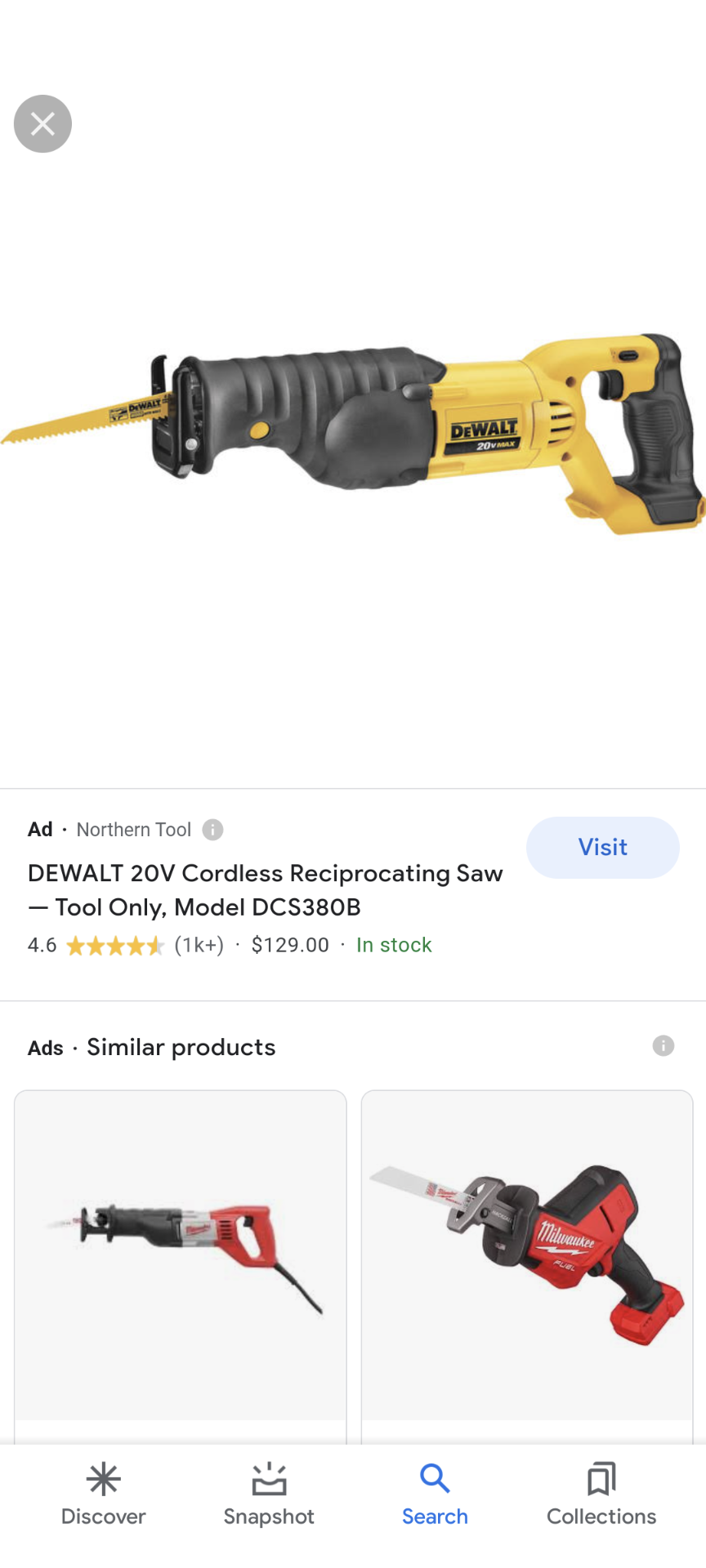Image resolution: width=706 pixels, height=1568 pixels.
Task: Open the DEWALT Reciprocating Saw listing title
Action: click(266, 890)
